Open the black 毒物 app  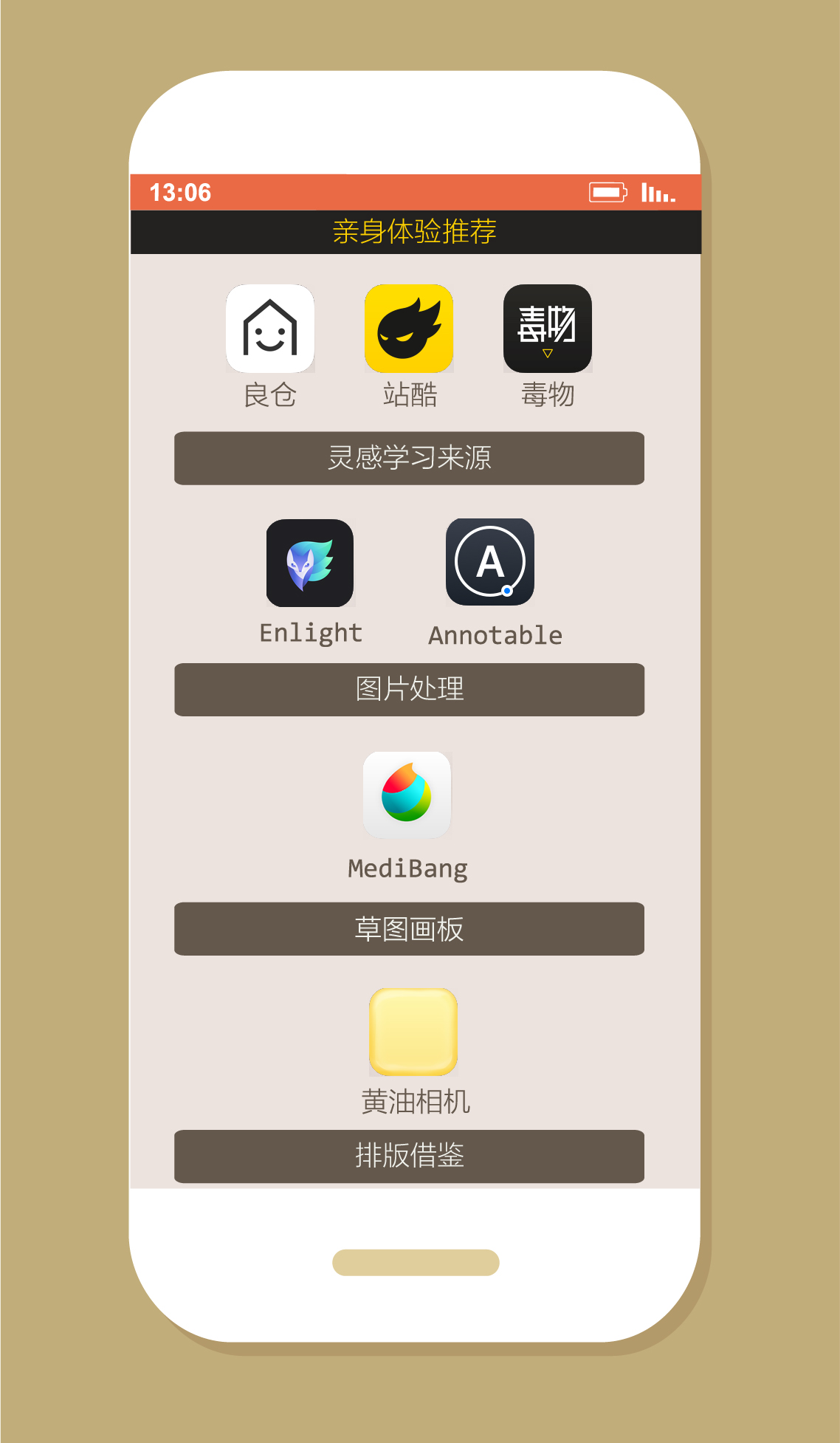547,329
